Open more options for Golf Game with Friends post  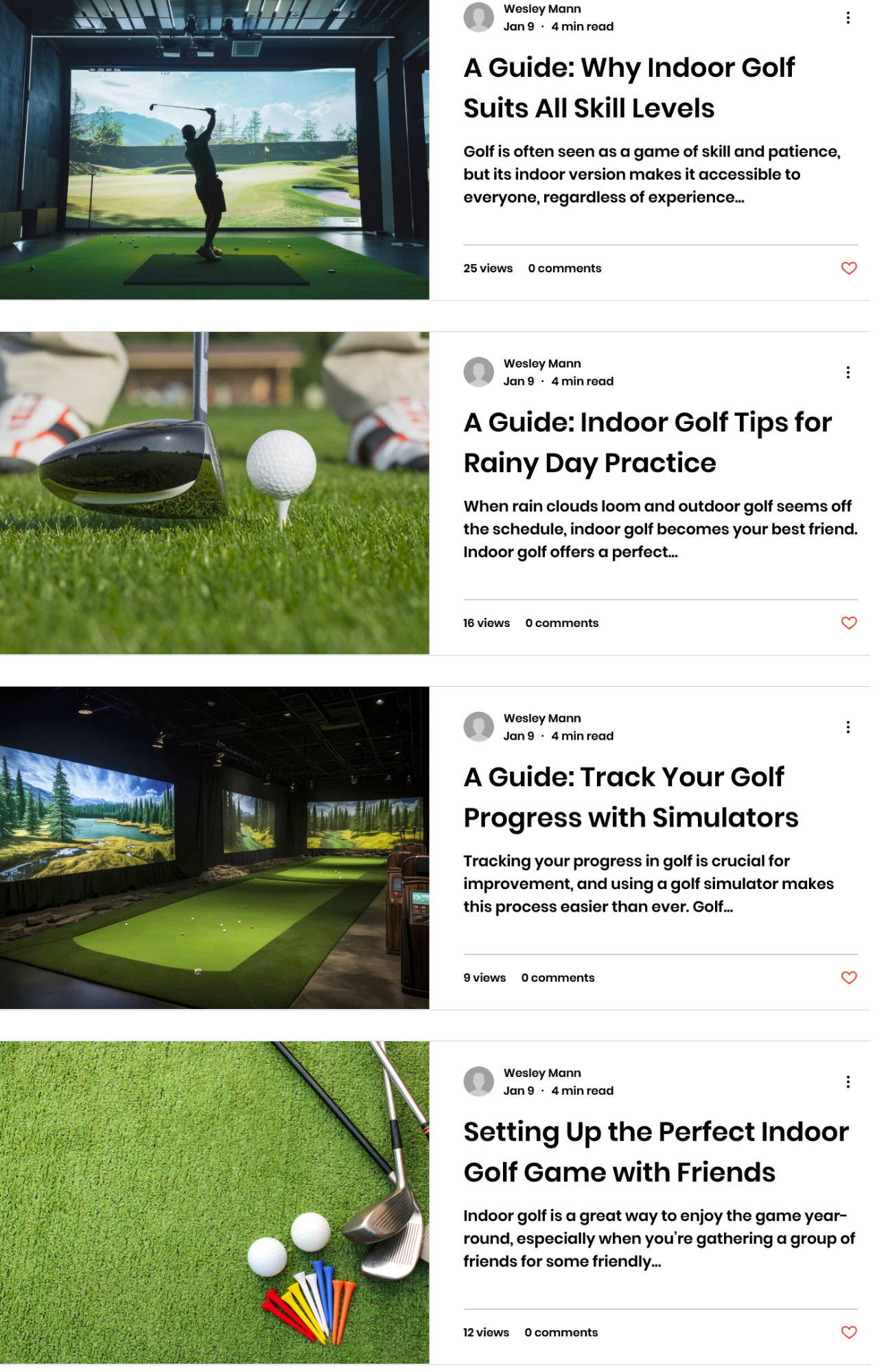(x=848, y=1082)
